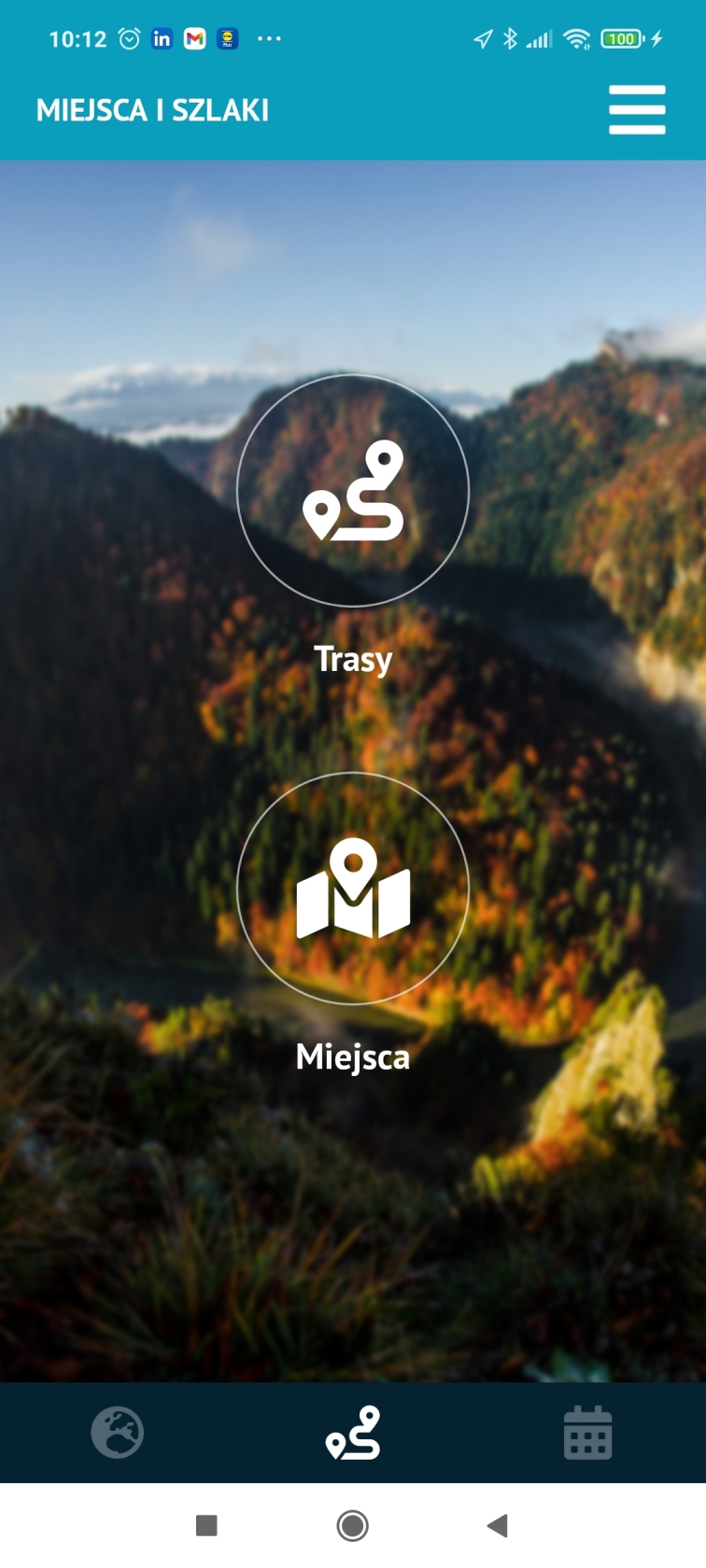Open the Trasy routes section
706x1568 pixels.
(353, 491)
